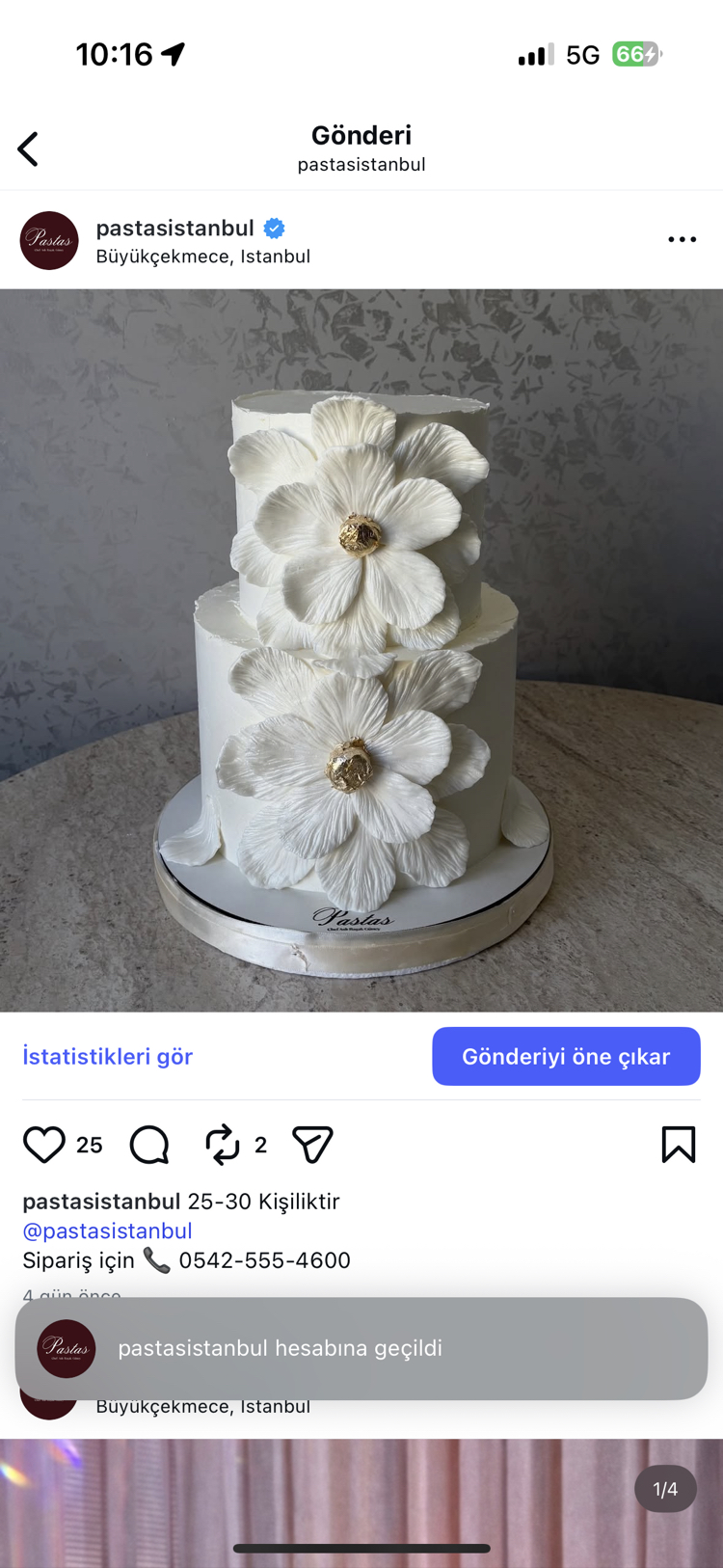Viewport: 723px width, 1568px height.
Task: Tap İstatistikleri gör to view insights
Action: coord(108,1057)
